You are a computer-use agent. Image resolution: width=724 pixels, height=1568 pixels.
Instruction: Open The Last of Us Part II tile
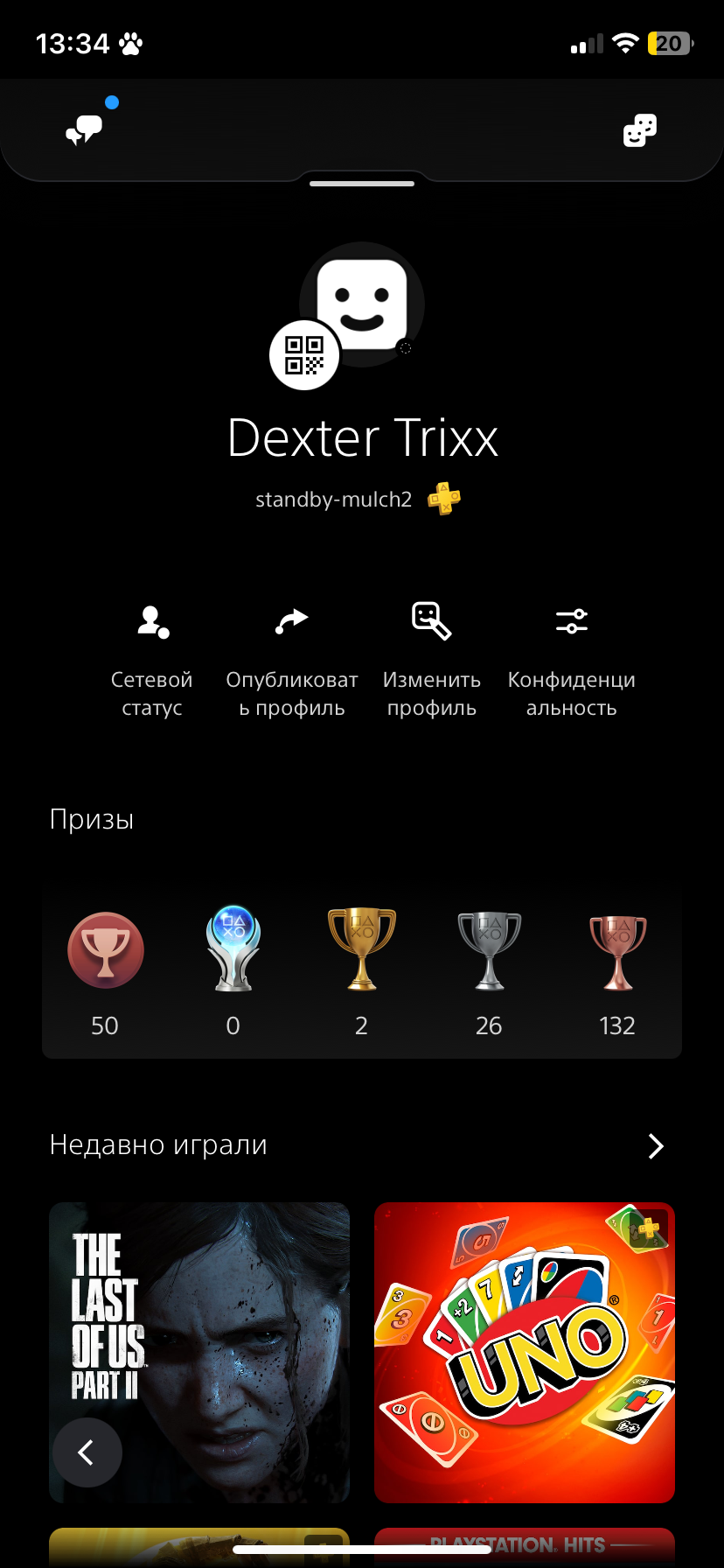click(199, 1353)
